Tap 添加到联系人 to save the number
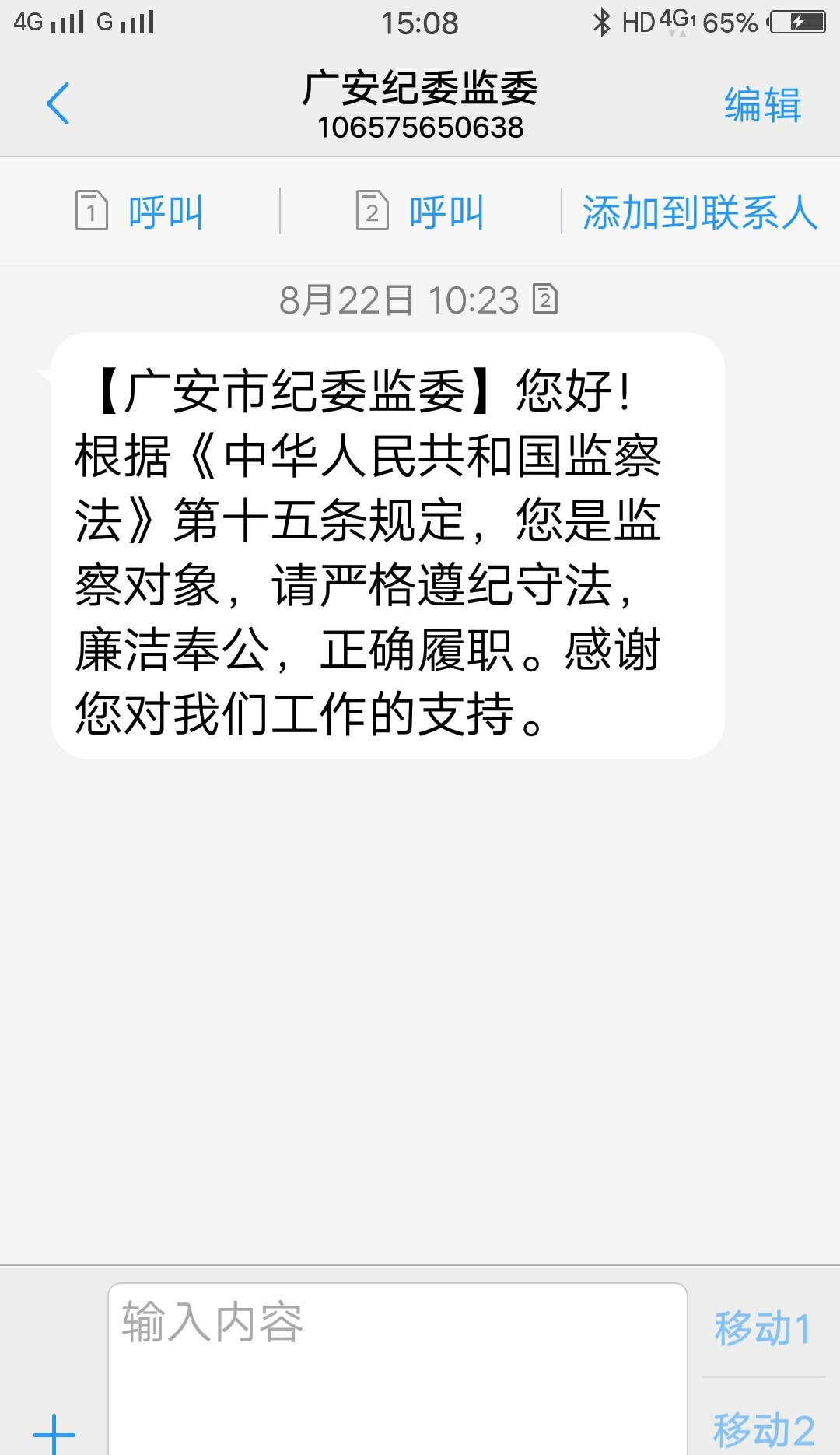The width and height of the screenshot is (840, 1455). pyautogui.click(x=700, y=212)
